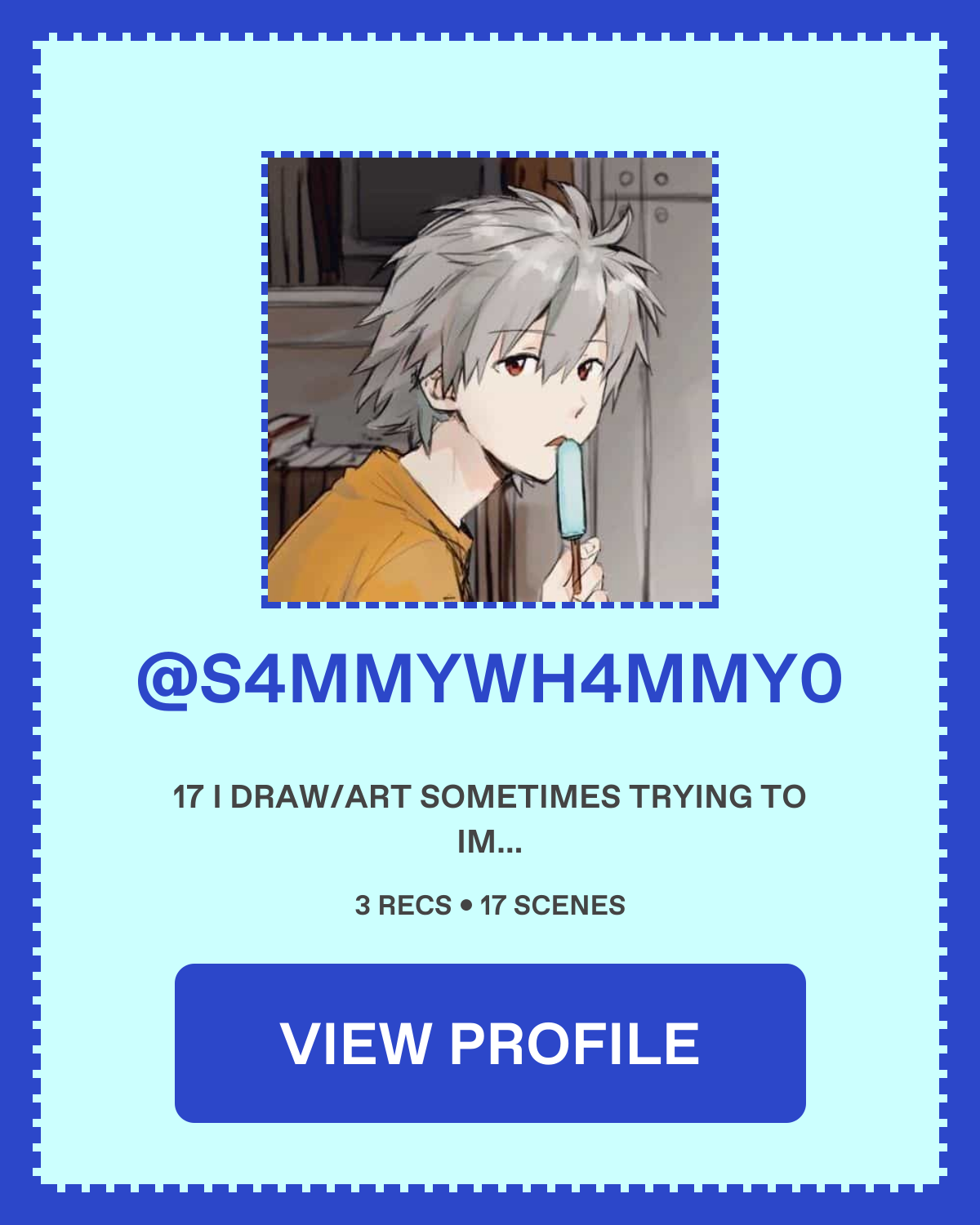Tap the View Profile button
The image size is (980, 1225).
490,1043
